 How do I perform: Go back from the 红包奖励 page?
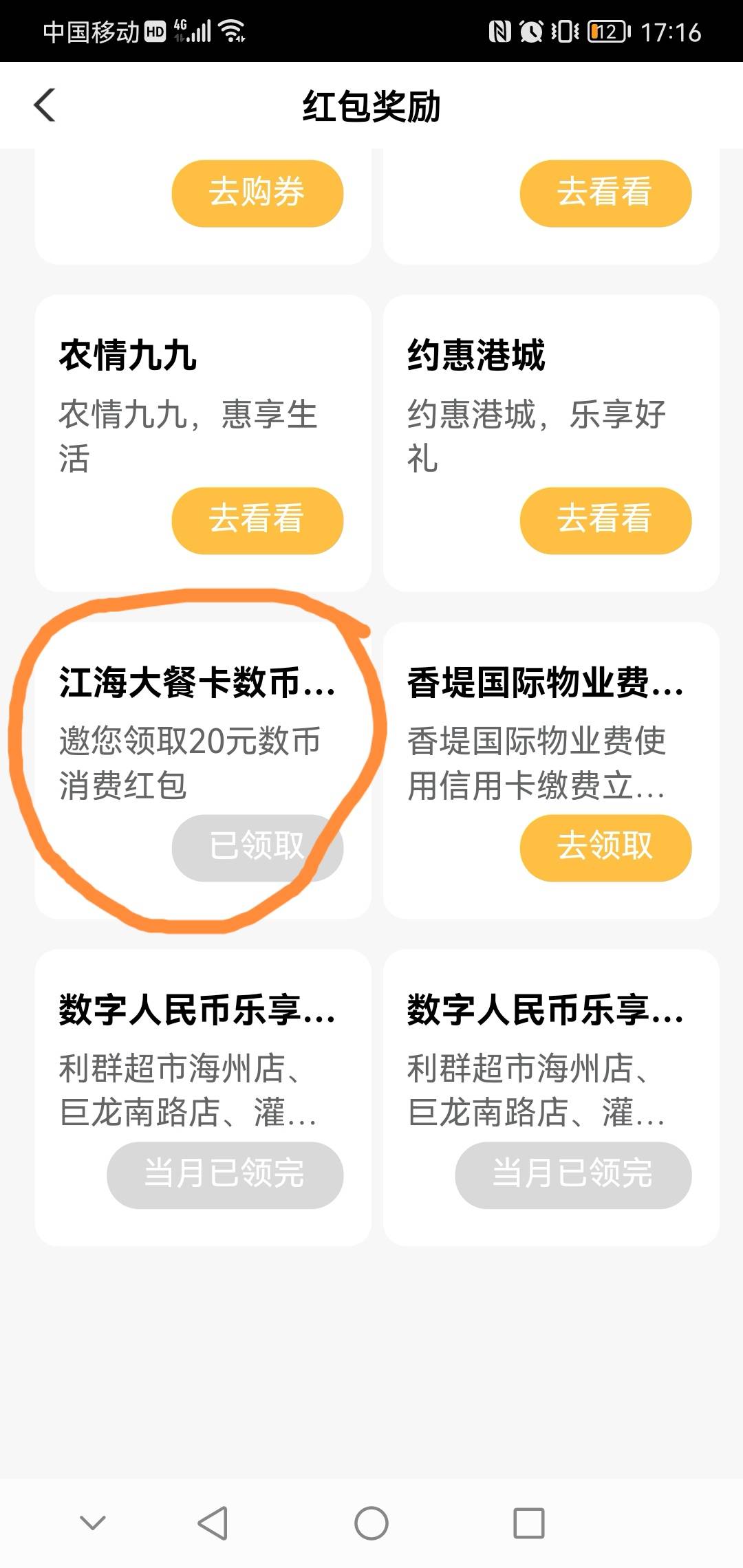[x=45, y=106]
